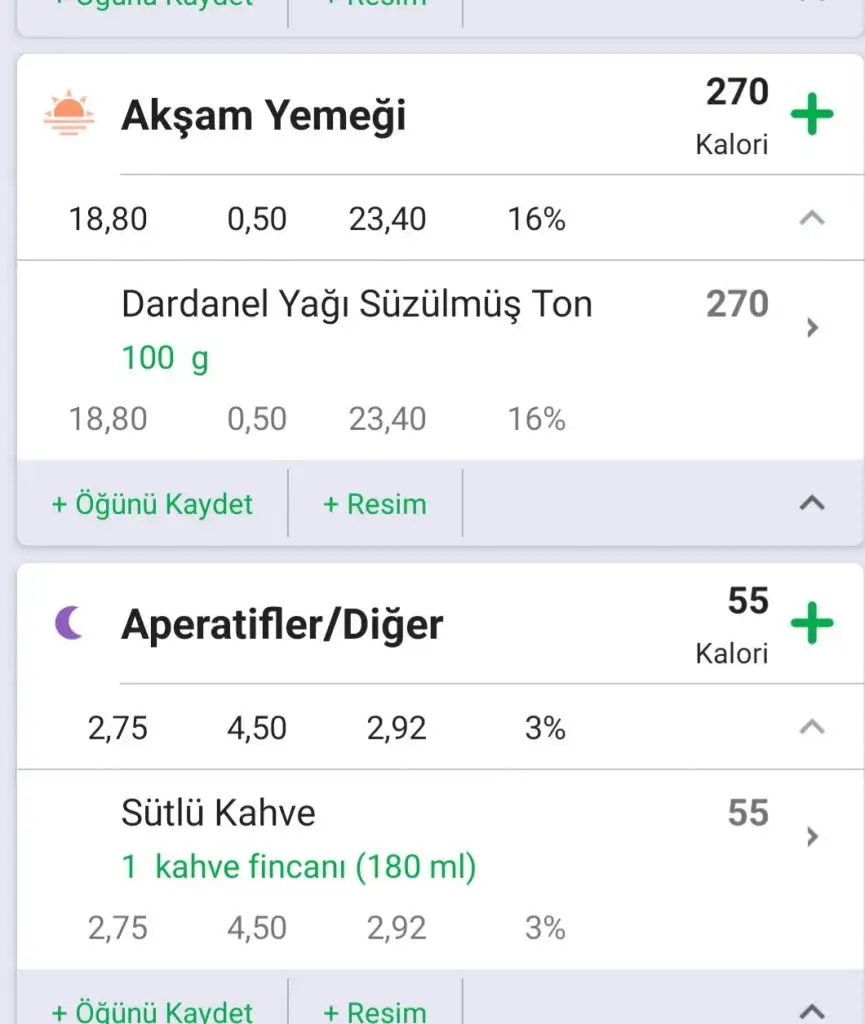This screenshot has height=1024, width=865.
Task: Collapse the Aperatifler/Diğer nutrient summary
Action: 812,728
